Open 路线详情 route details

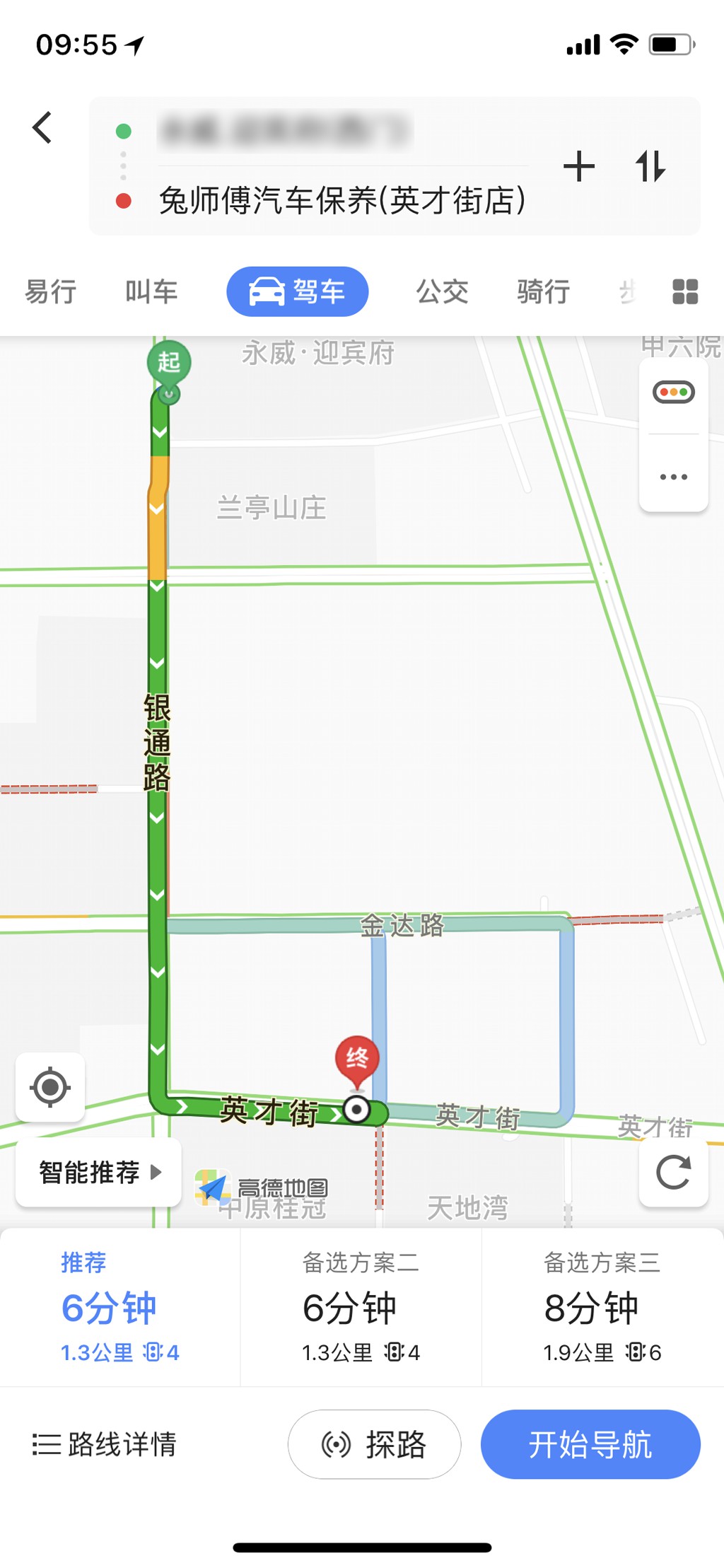105,1444
